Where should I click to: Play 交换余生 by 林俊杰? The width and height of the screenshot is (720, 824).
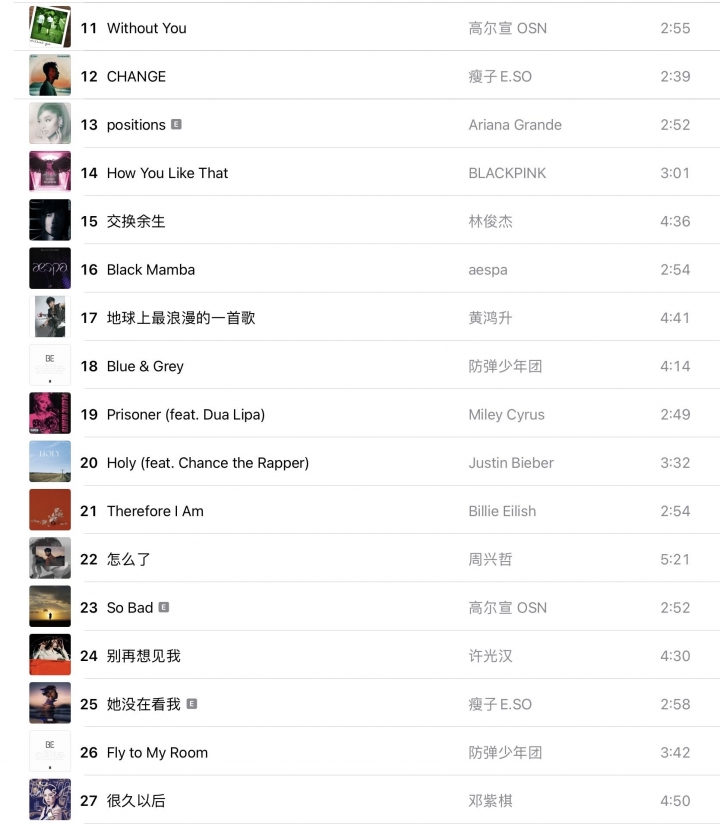pos(136,221)
